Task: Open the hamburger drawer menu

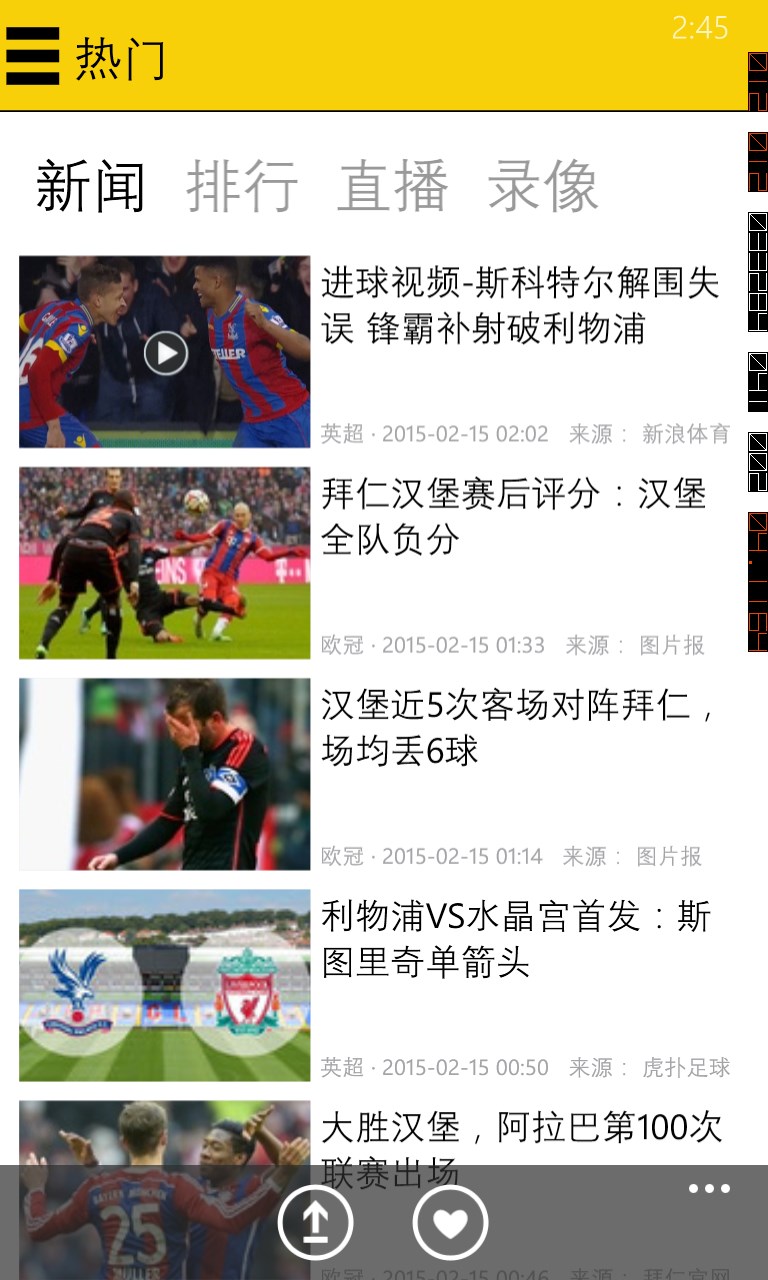Action: [33, 56]
